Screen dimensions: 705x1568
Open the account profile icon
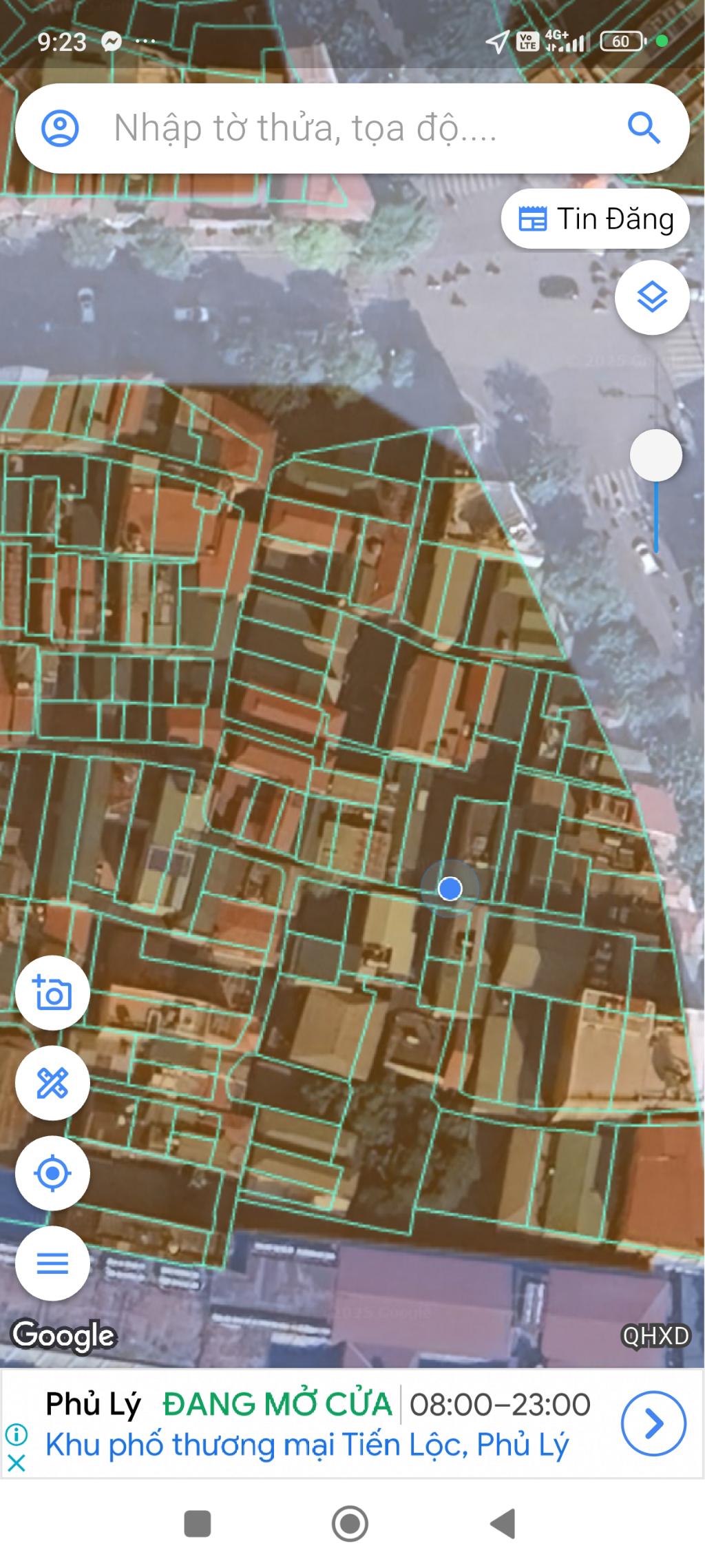pos(60,129)
